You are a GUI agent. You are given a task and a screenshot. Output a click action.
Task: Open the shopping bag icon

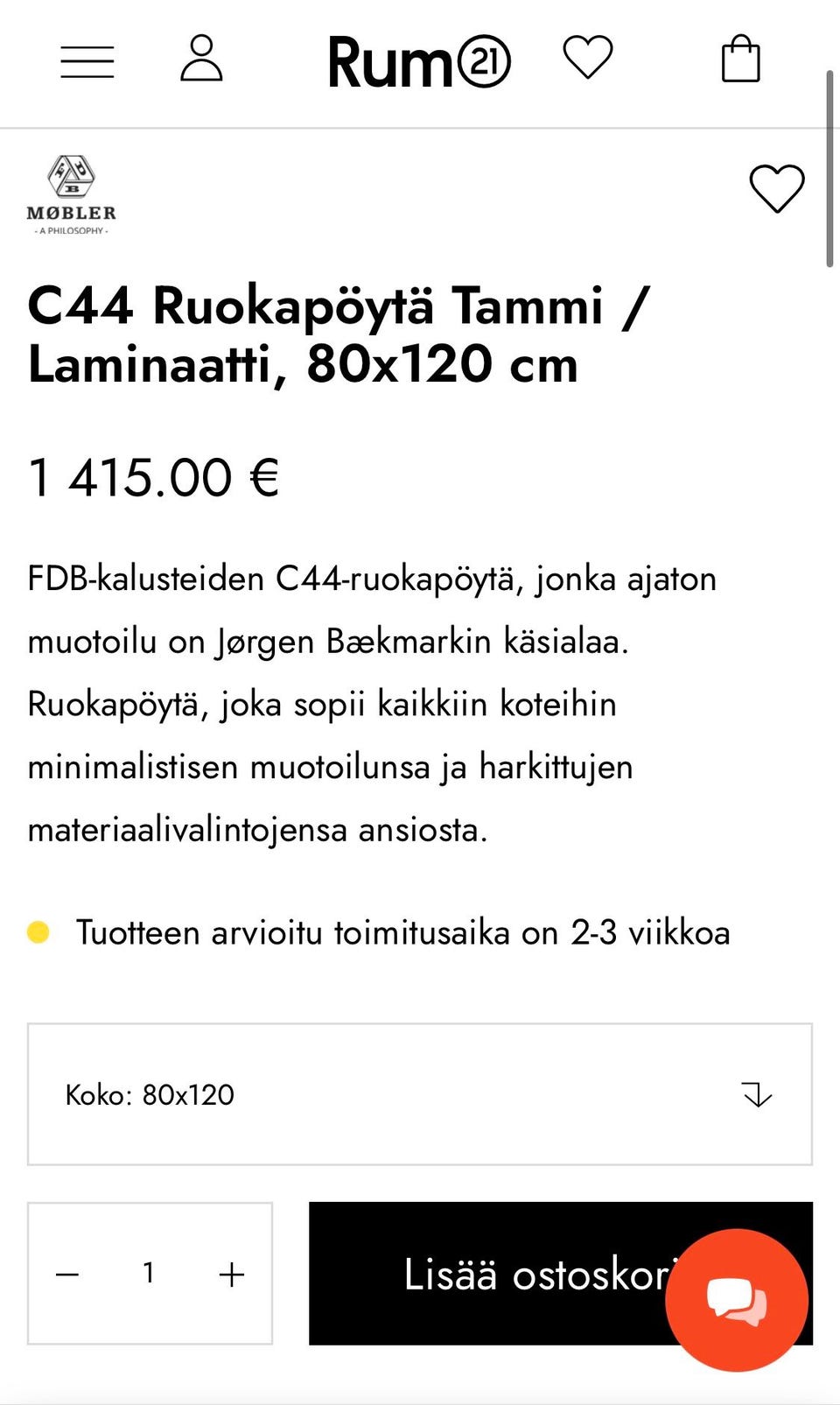741,60
